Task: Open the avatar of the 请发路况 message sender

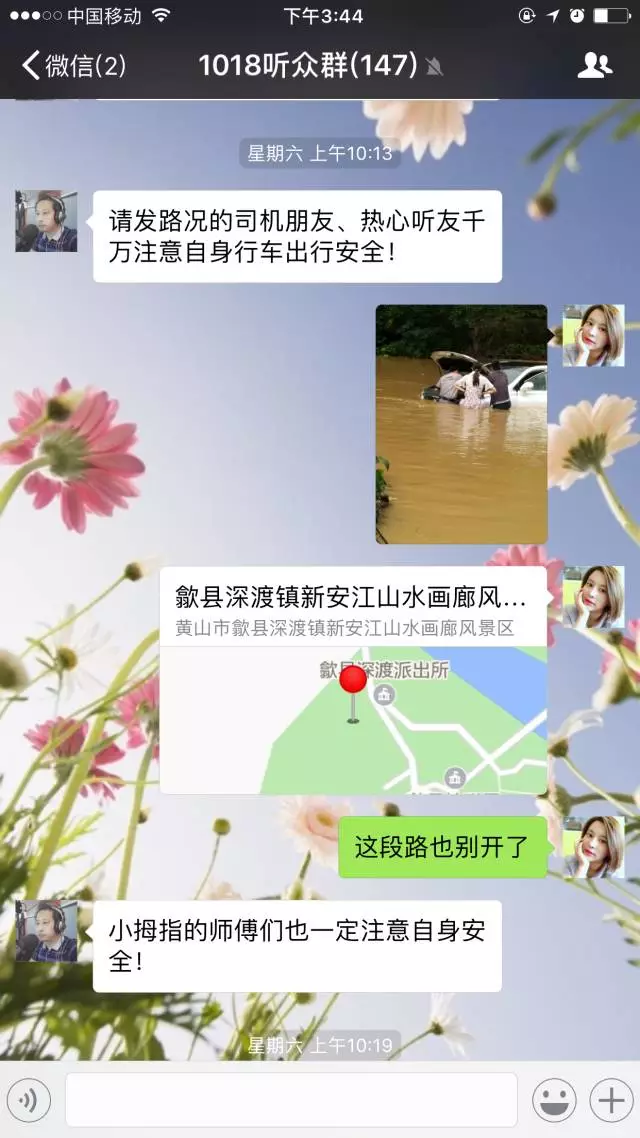Action: point(46,221)
